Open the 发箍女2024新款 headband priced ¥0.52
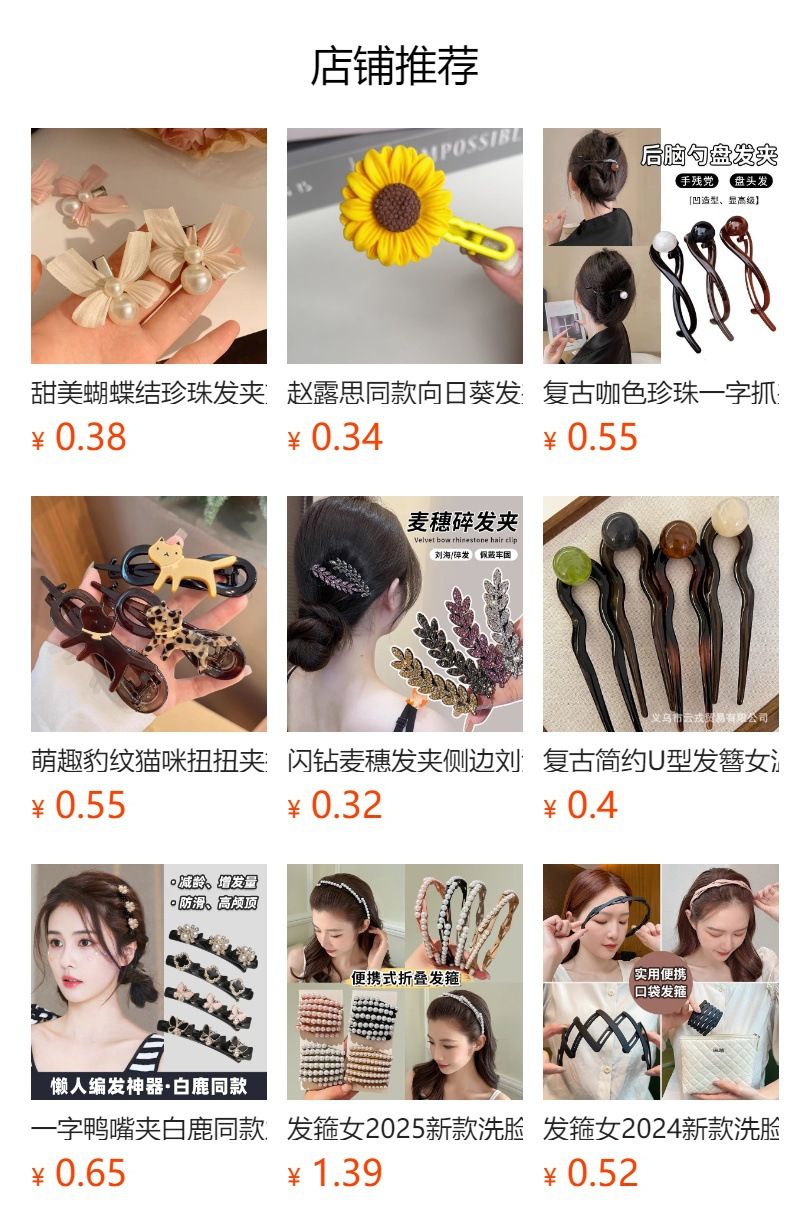This screenshot has width=790, height=1232. [x=661, y=1029]
